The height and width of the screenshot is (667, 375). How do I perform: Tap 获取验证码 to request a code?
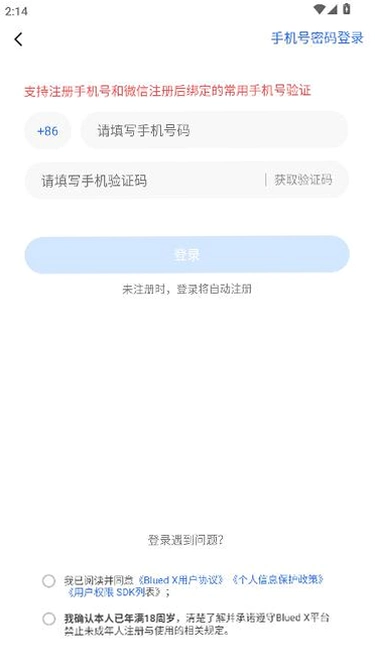303,180
